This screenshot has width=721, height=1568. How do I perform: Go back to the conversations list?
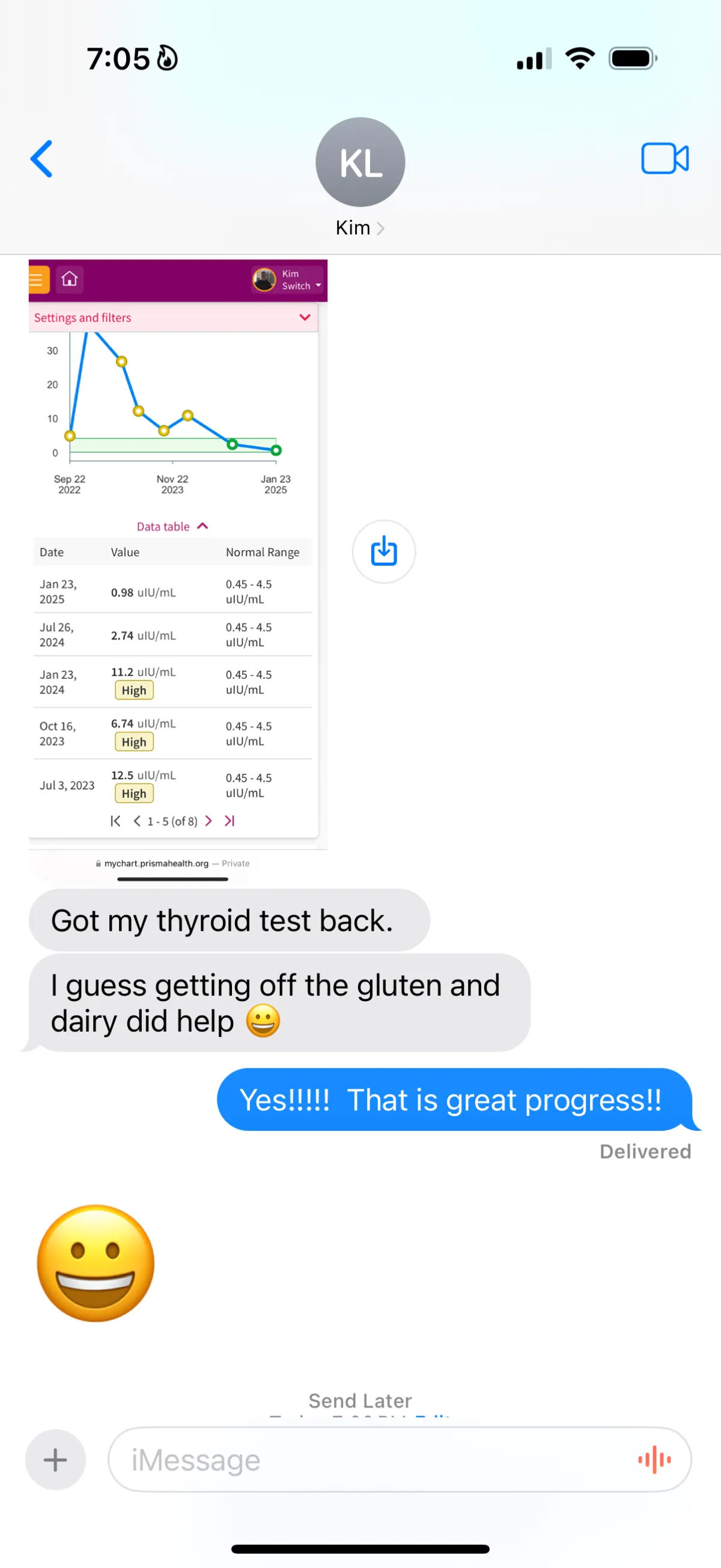[x=41, y=159]
